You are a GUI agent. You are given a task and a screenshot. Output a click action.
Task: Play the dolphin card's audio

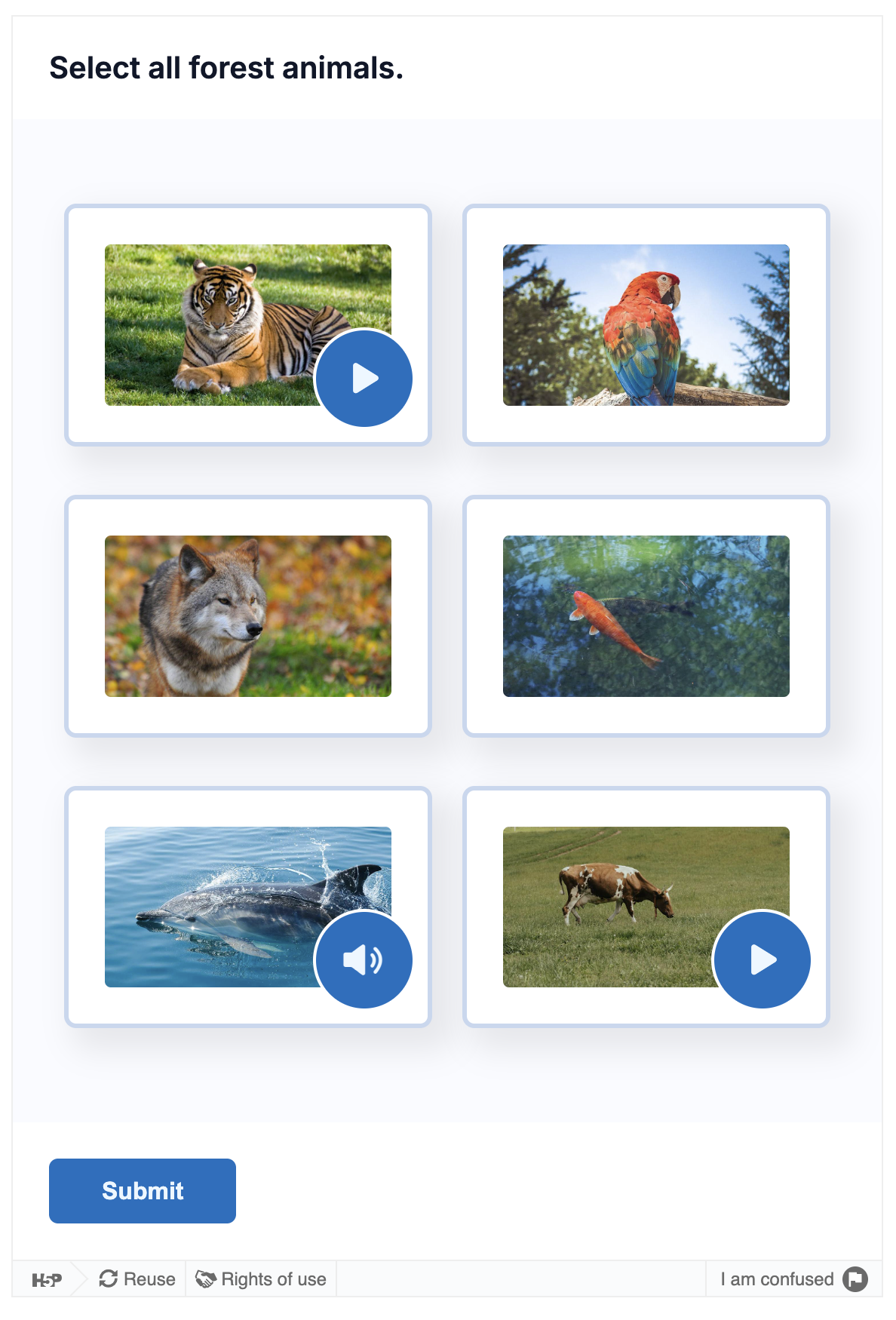pos(364,959)
